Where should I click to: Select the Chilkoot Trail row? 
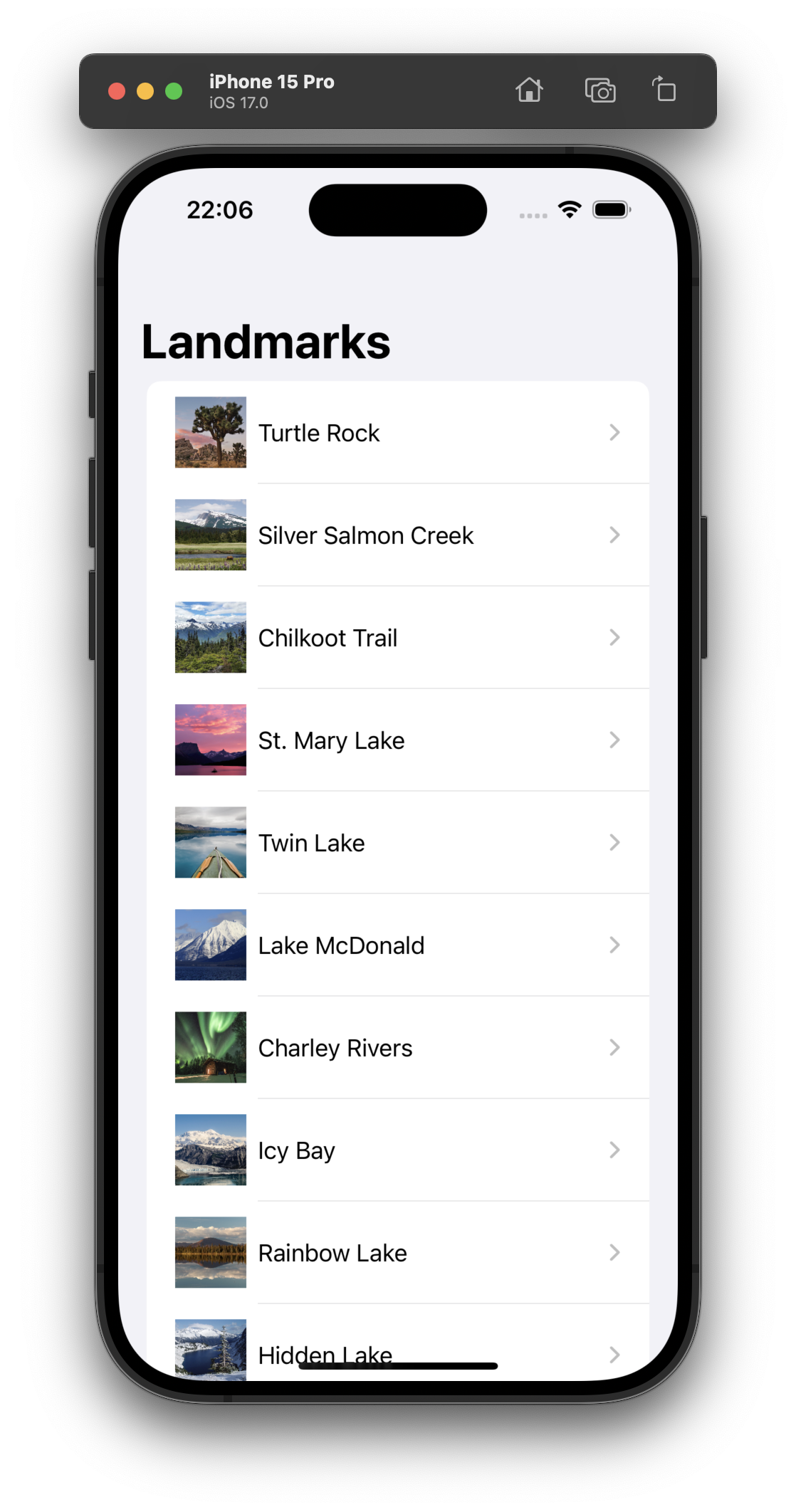coord(397,637)
